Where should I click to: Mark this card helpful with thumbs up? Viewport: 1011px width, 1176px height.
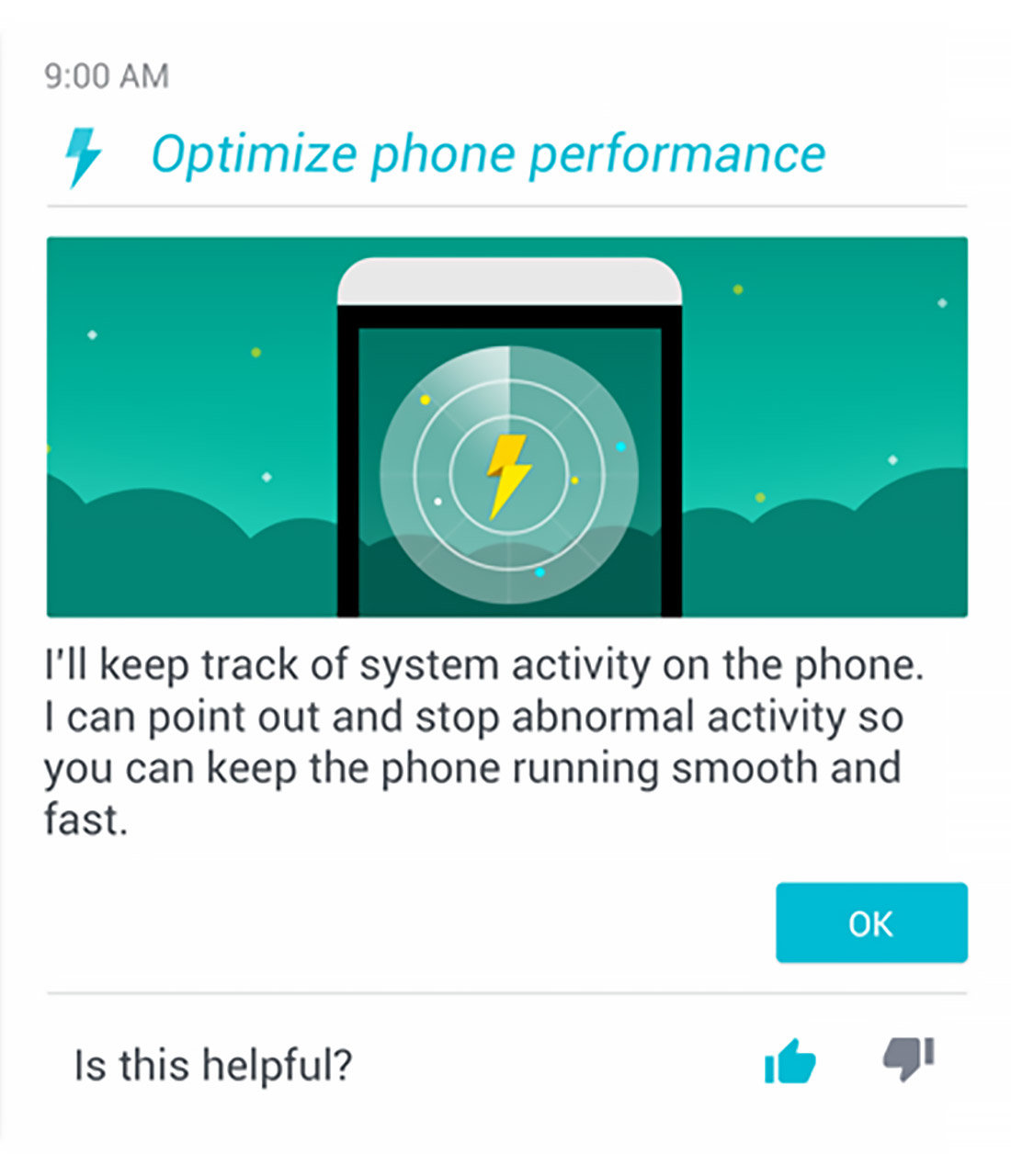pos(789,1062)
